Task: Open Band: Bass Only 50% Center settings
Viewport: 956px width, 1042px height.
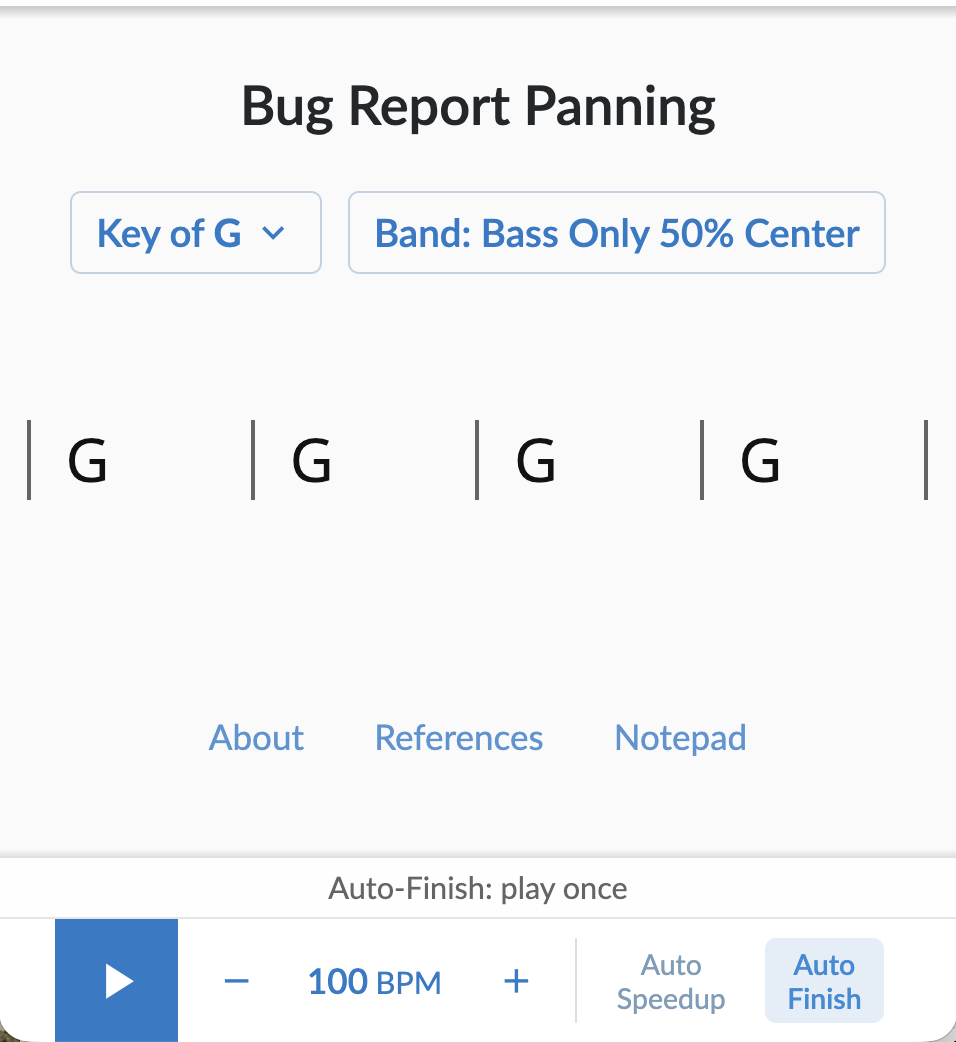Action: point(616,233)
